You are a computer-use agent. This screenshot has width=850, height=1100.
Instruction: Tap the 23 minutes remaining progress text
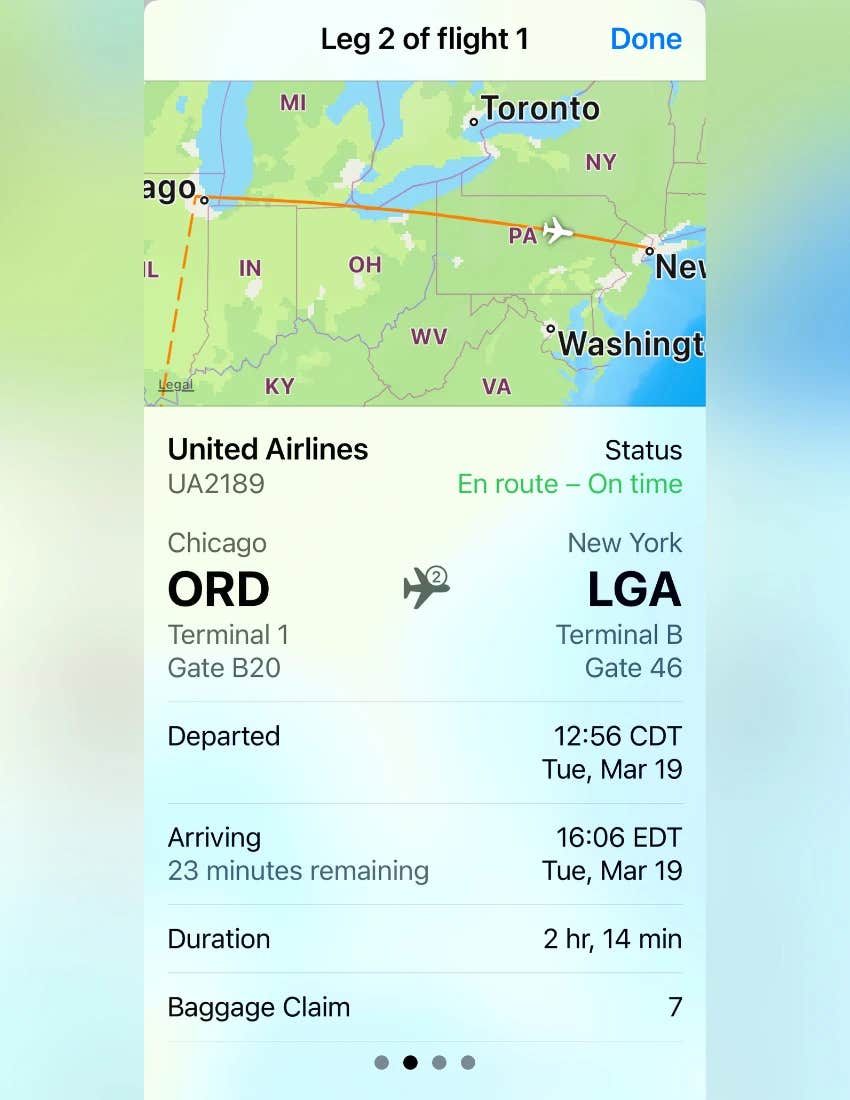click(x=298, y=871)
